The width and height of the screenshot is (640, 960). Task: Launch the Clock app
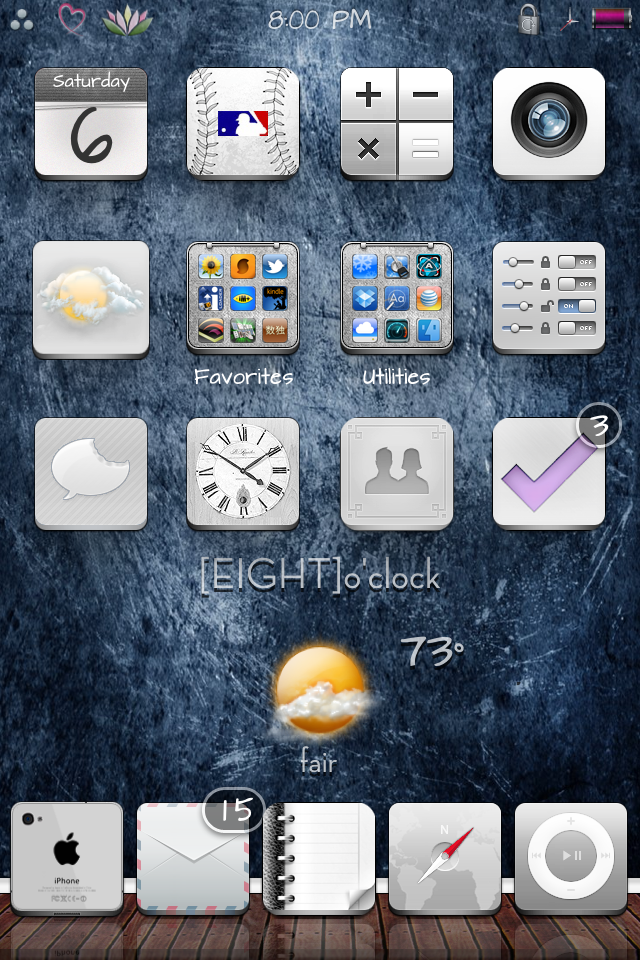pyautogui.click(x=243, y=472)
